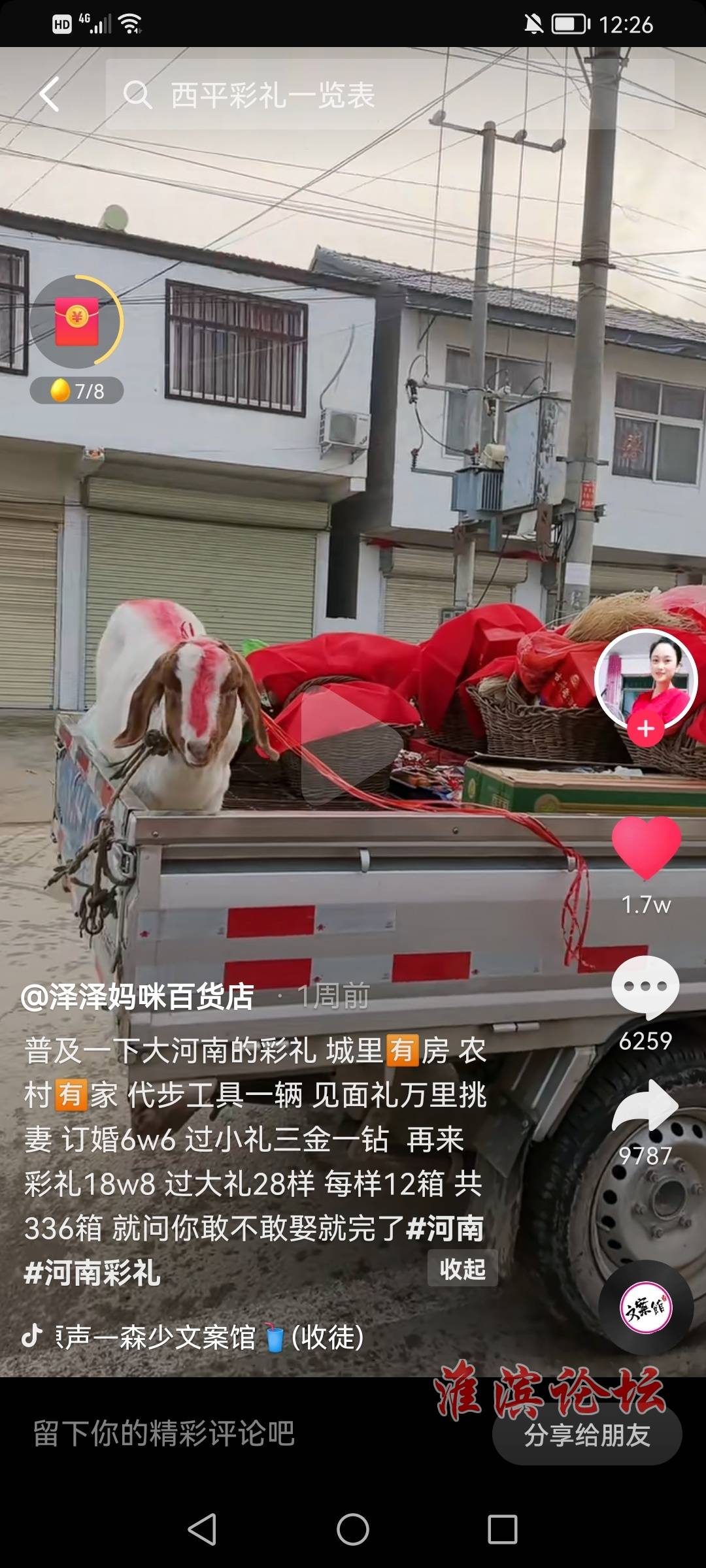Open the comments with 6259 replies
The width and height of the screenshot is (706, 1568).
coord(646,987)
